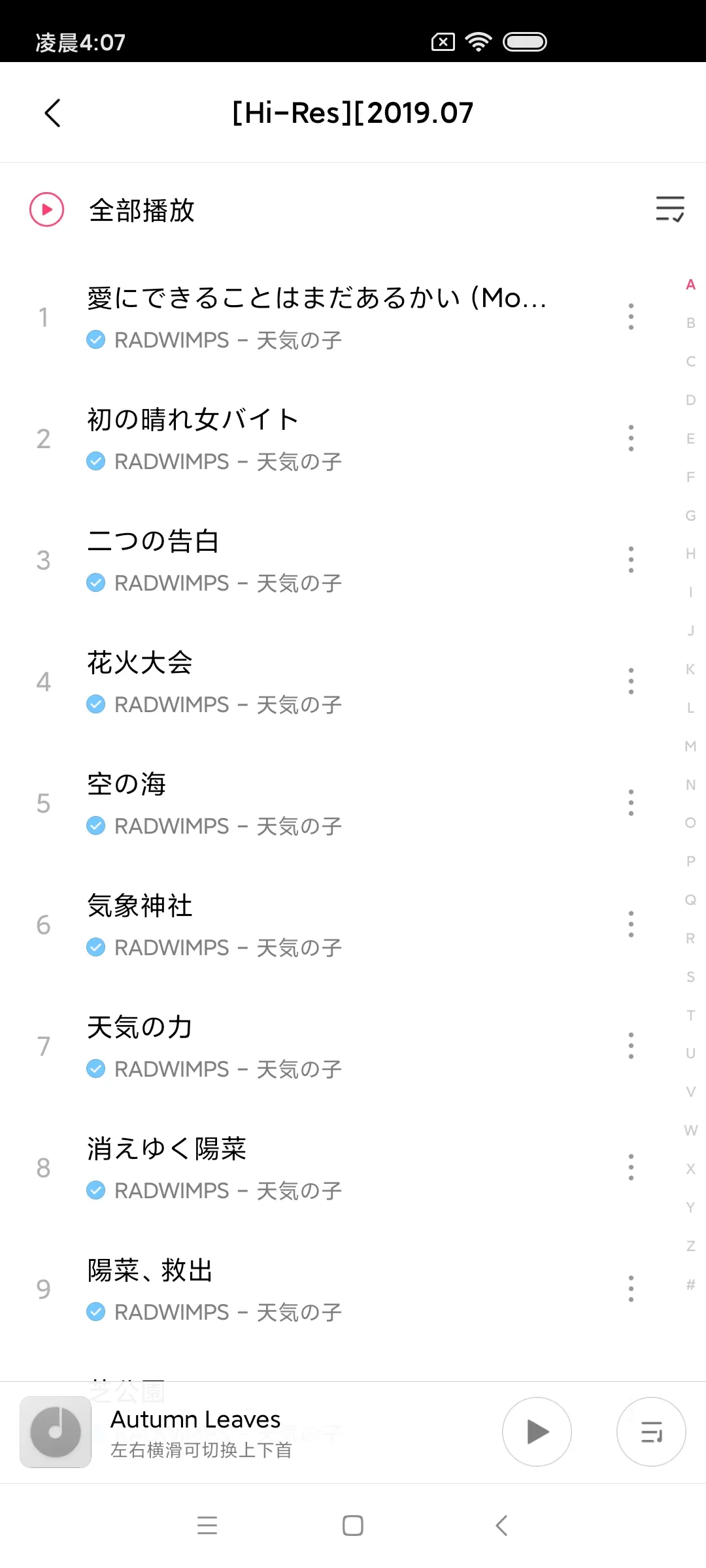Resume playback of Autumn Leaves
Screen dimensions: 706x1568
[x=537, y=1431]
